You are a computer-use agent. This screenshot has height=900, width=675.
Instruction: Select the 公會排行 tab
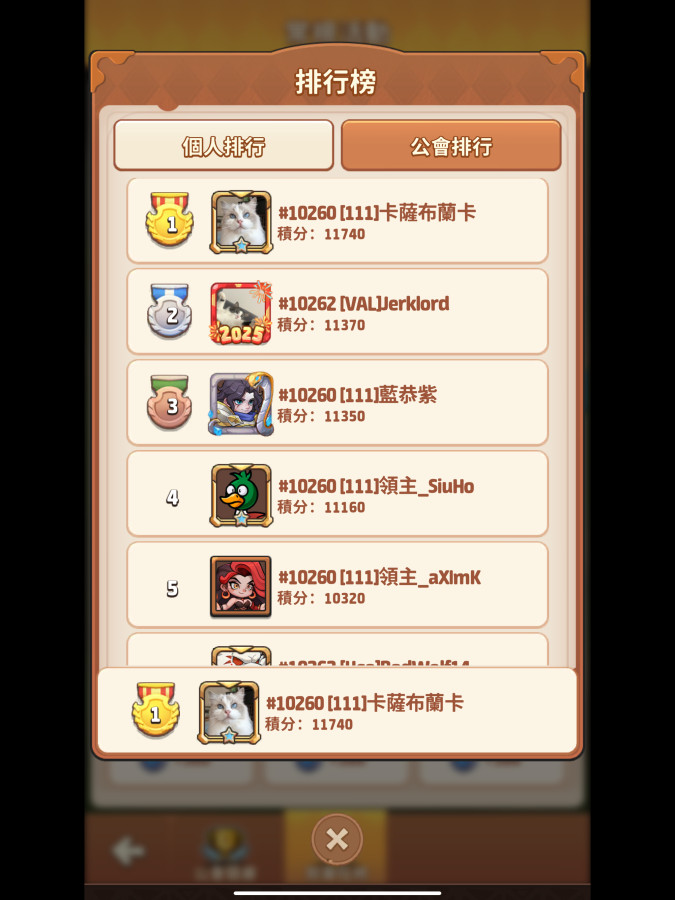pyautogui.click(x=451, y=146)
